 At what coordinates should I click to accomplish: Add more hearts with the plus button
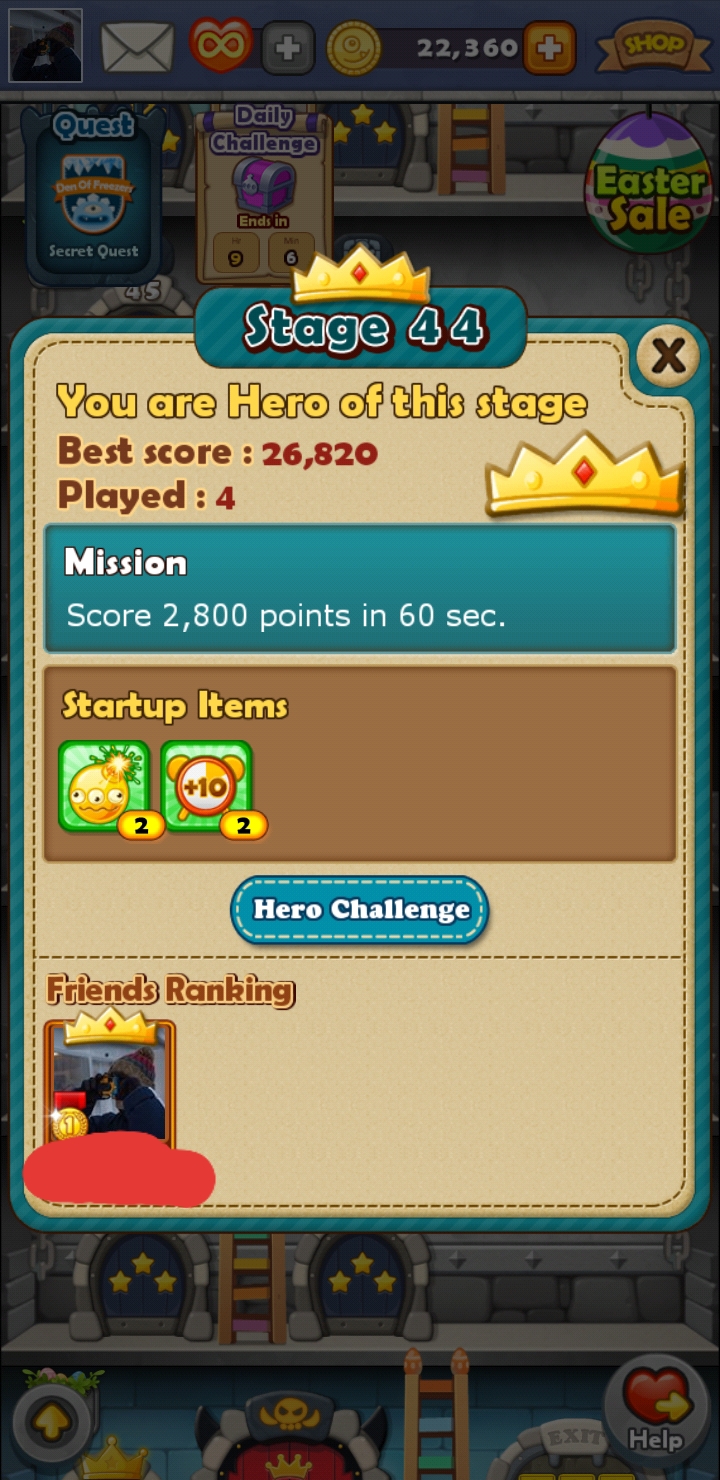tap(288, 48)
